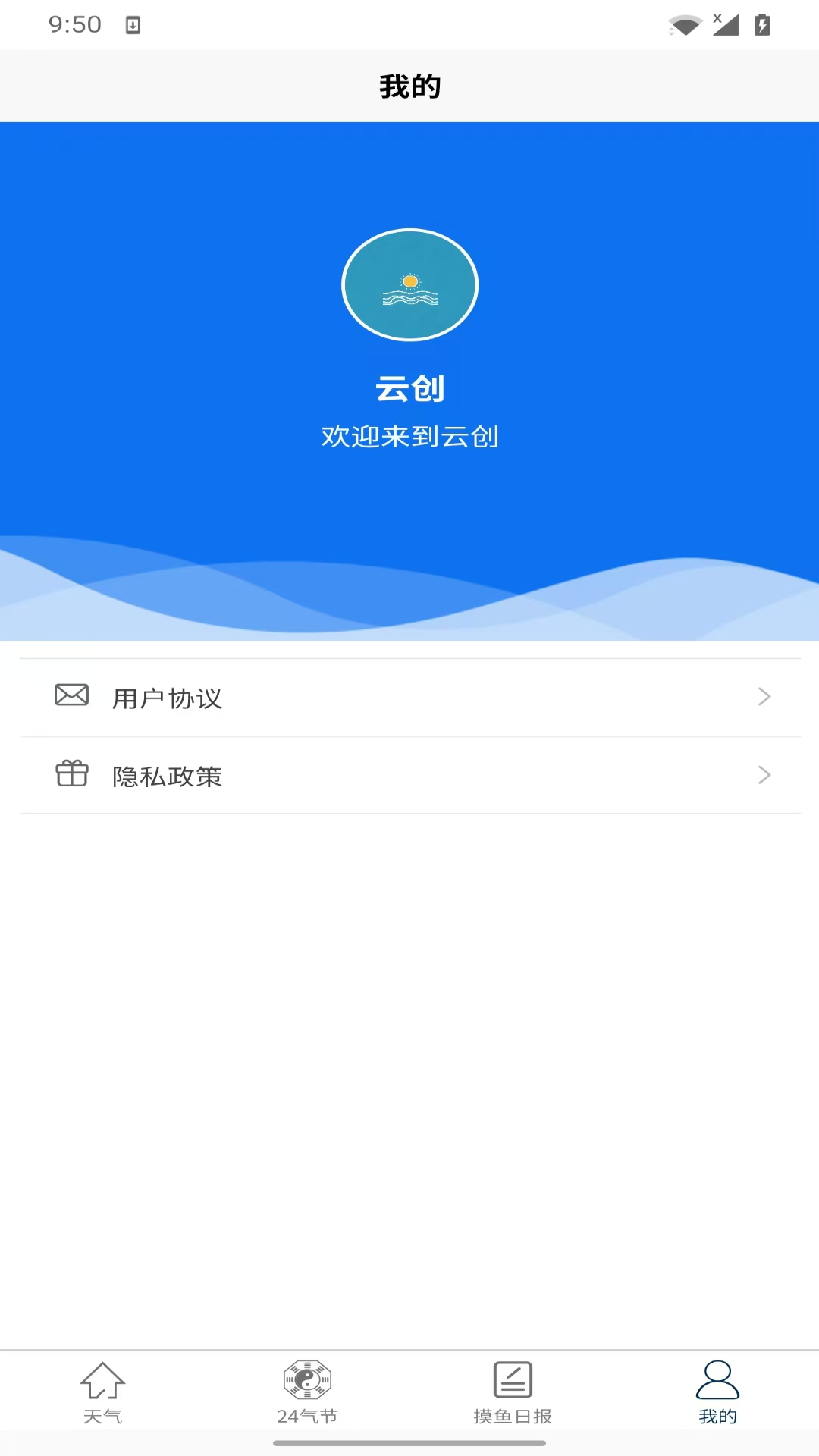Viewport: 819px width, 1456px height.
Task: Click the download icon in the status bar
Action: click(134, 25)
